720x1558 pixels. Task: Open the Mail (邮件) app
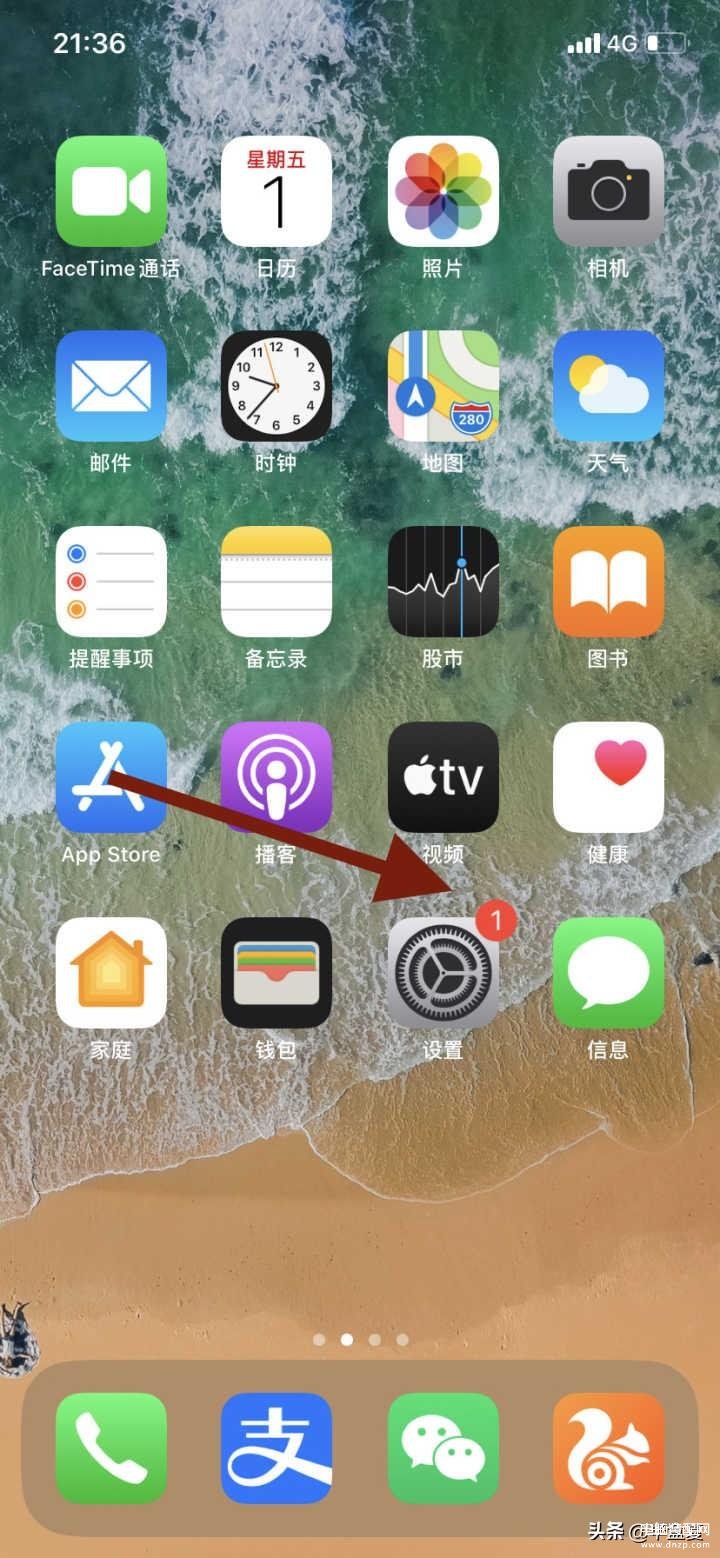(x=111, y=386)
